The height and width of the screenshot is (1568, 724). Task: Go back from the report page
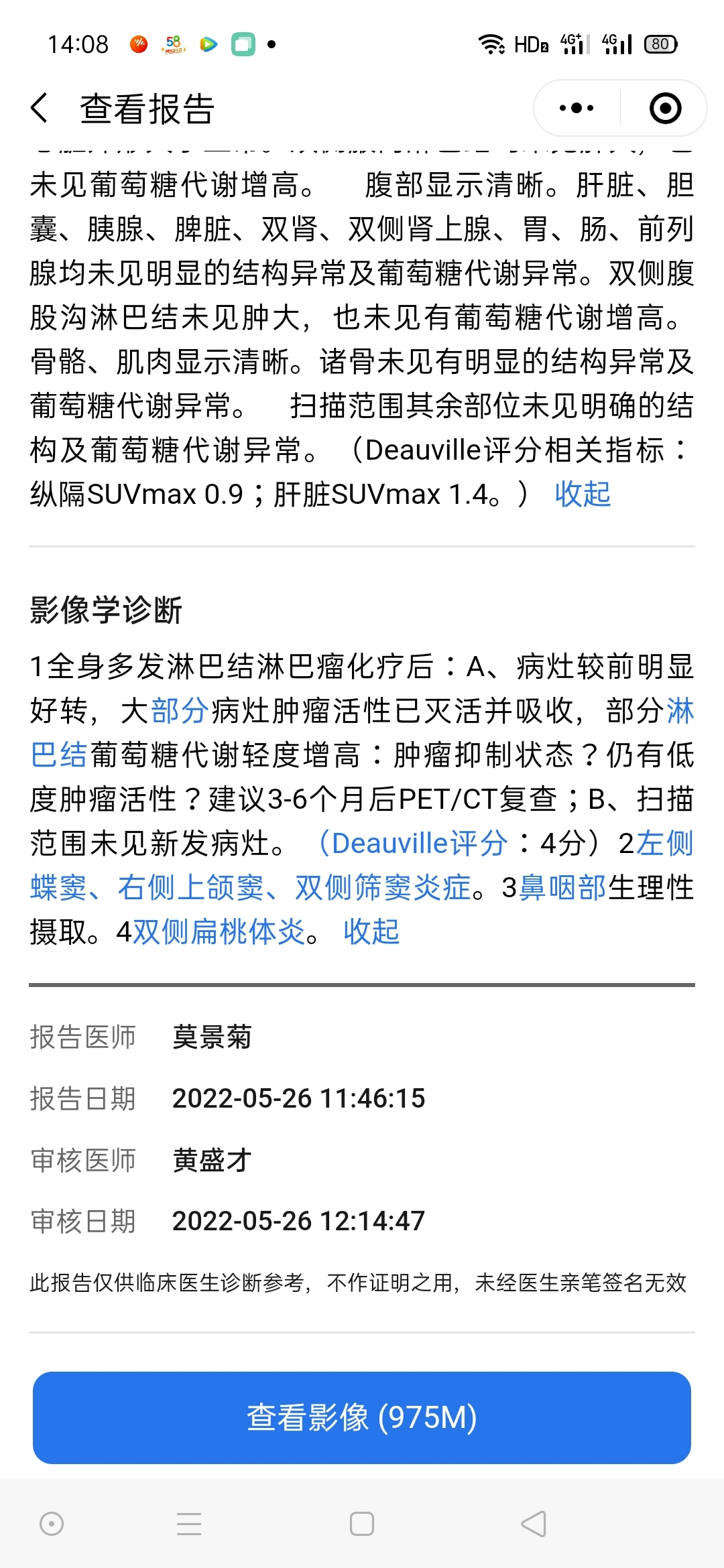[40, 109]
